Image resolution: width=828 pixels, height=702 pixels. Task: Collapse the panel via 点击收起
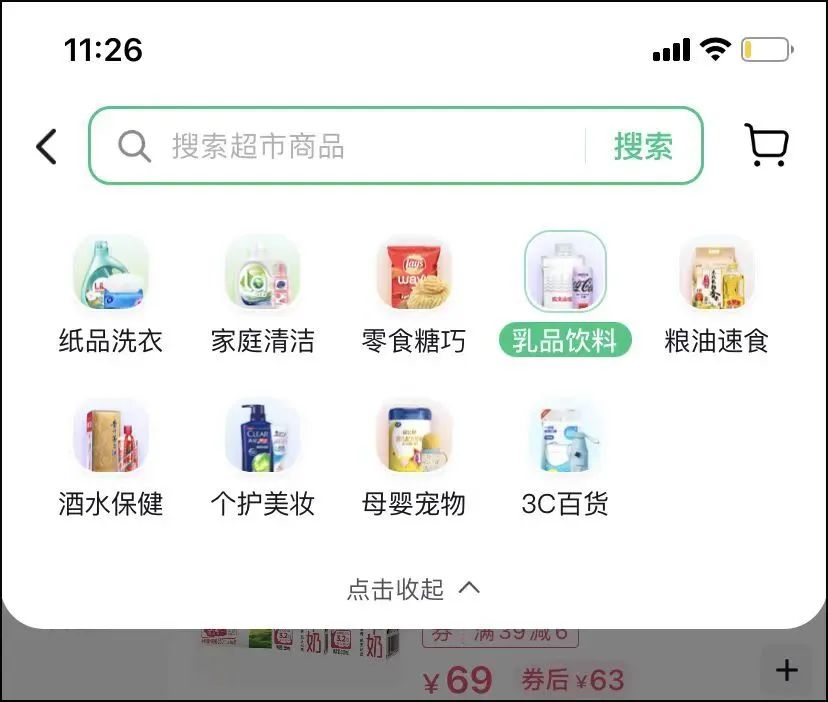coord(413,589)
